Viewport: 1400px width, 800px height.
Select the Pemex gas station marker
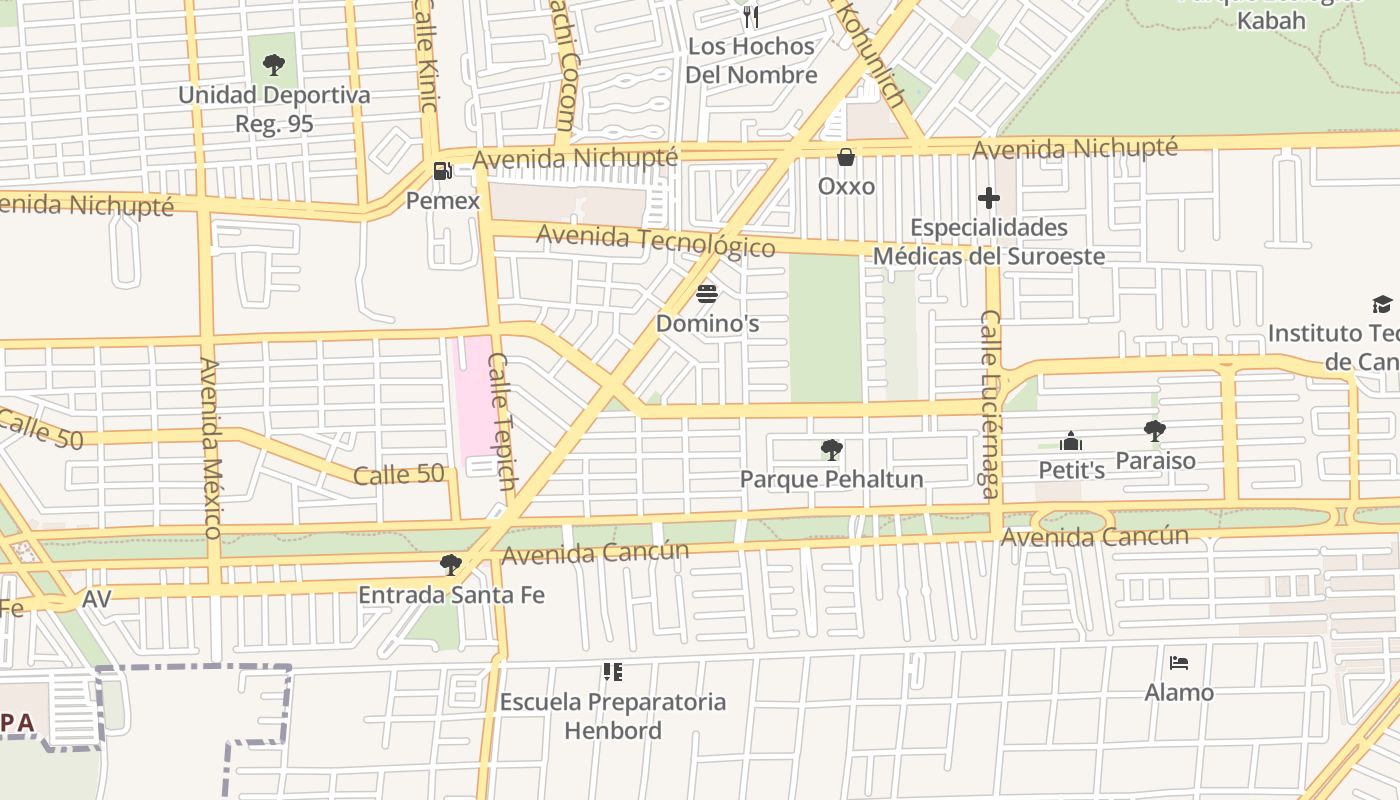(442, 171)
